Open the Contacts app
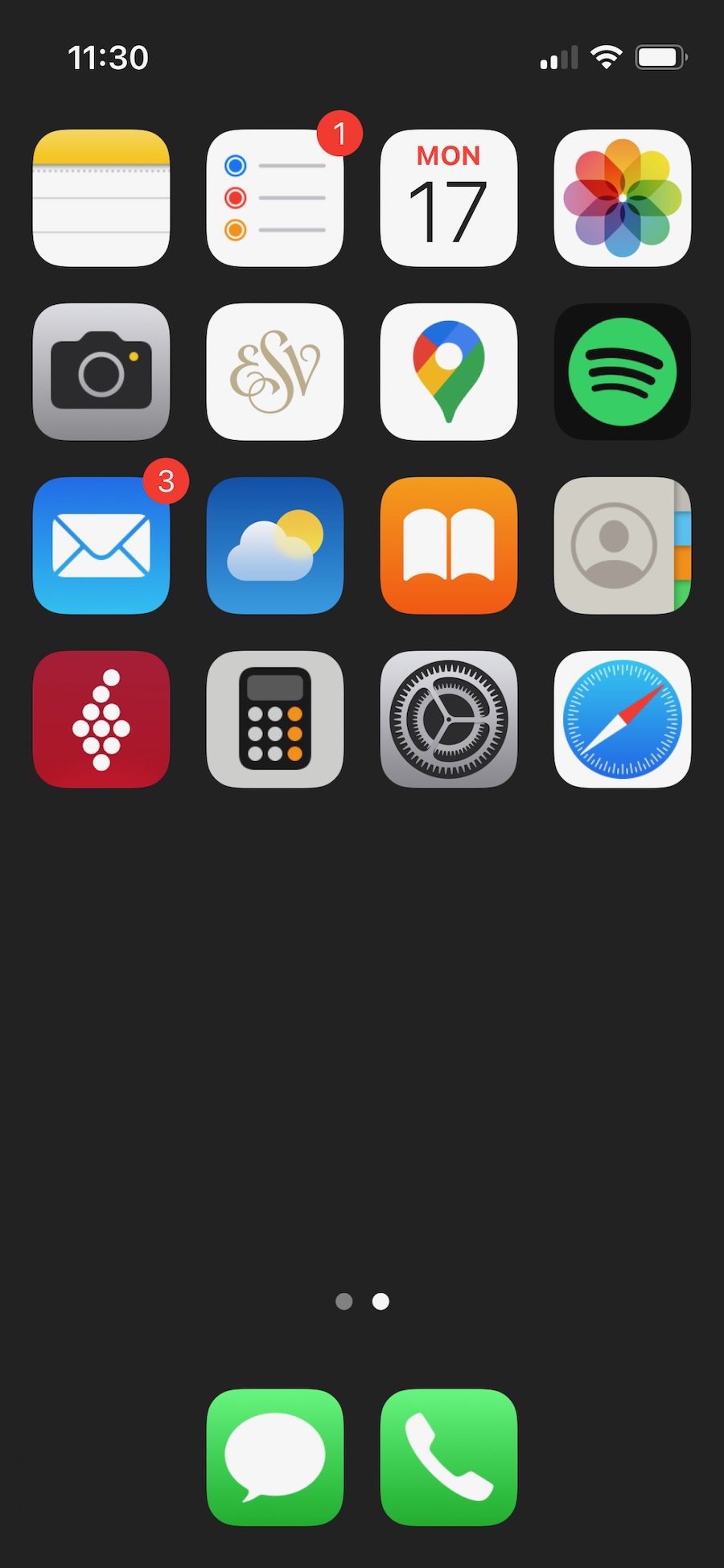Image resolution: width=724 pixels, height=1568 pixels. pos(623,545)
